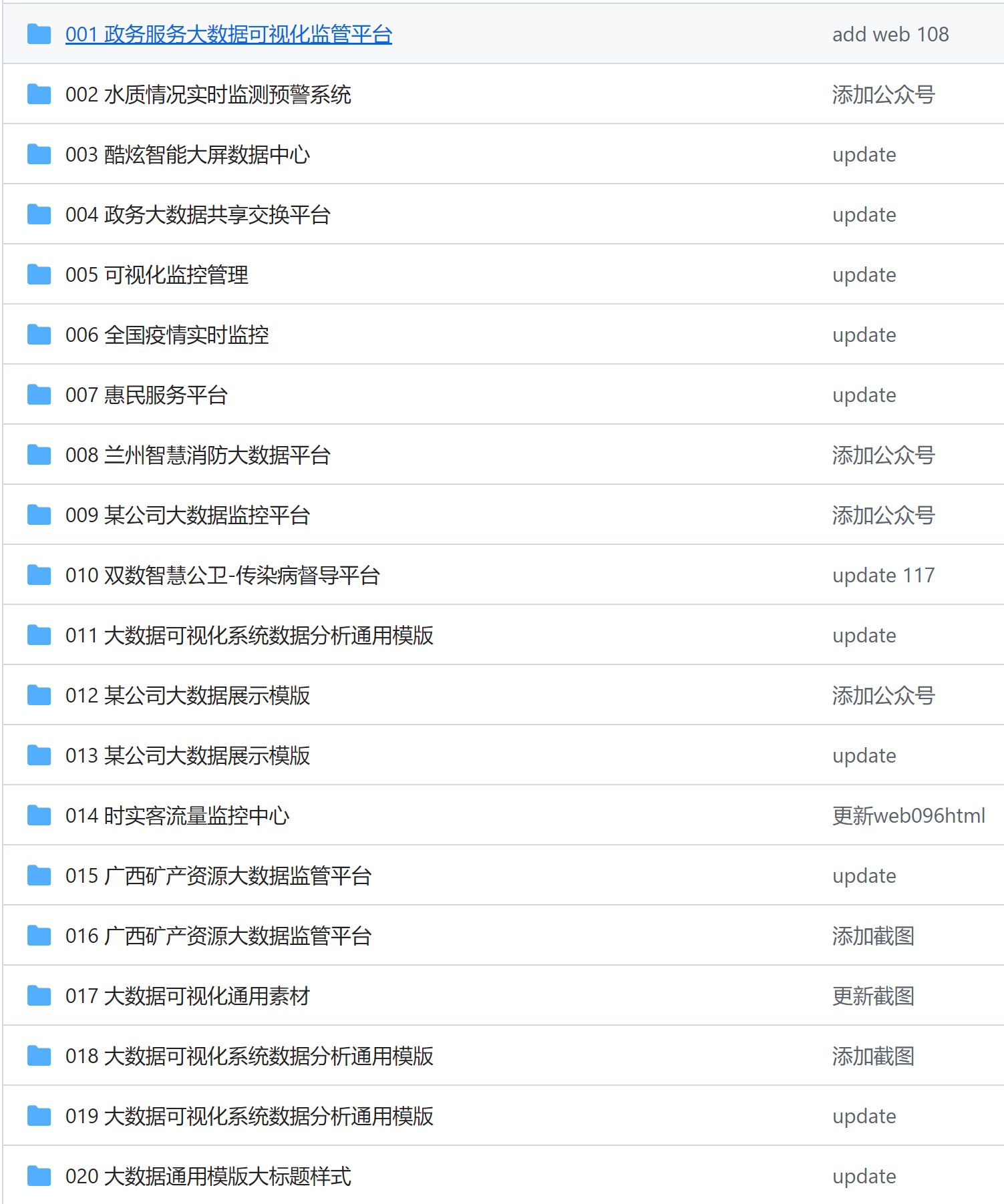This screenshot has width=1004, height=1204.
Task: View the 'add web 108' commit
Action: point(890,34)
